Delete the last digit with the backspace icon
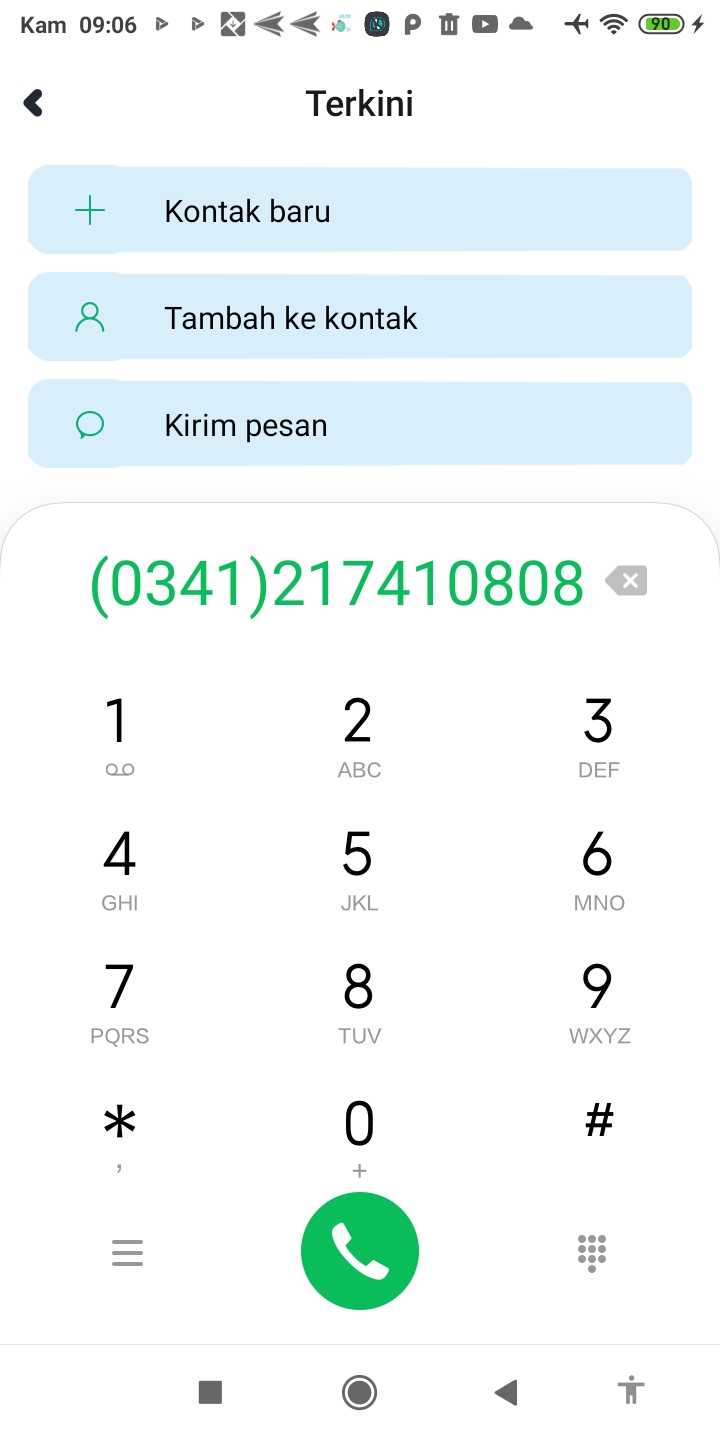Image resolution: width=720 pixels, height=1440 pixels. pos(627,581)
